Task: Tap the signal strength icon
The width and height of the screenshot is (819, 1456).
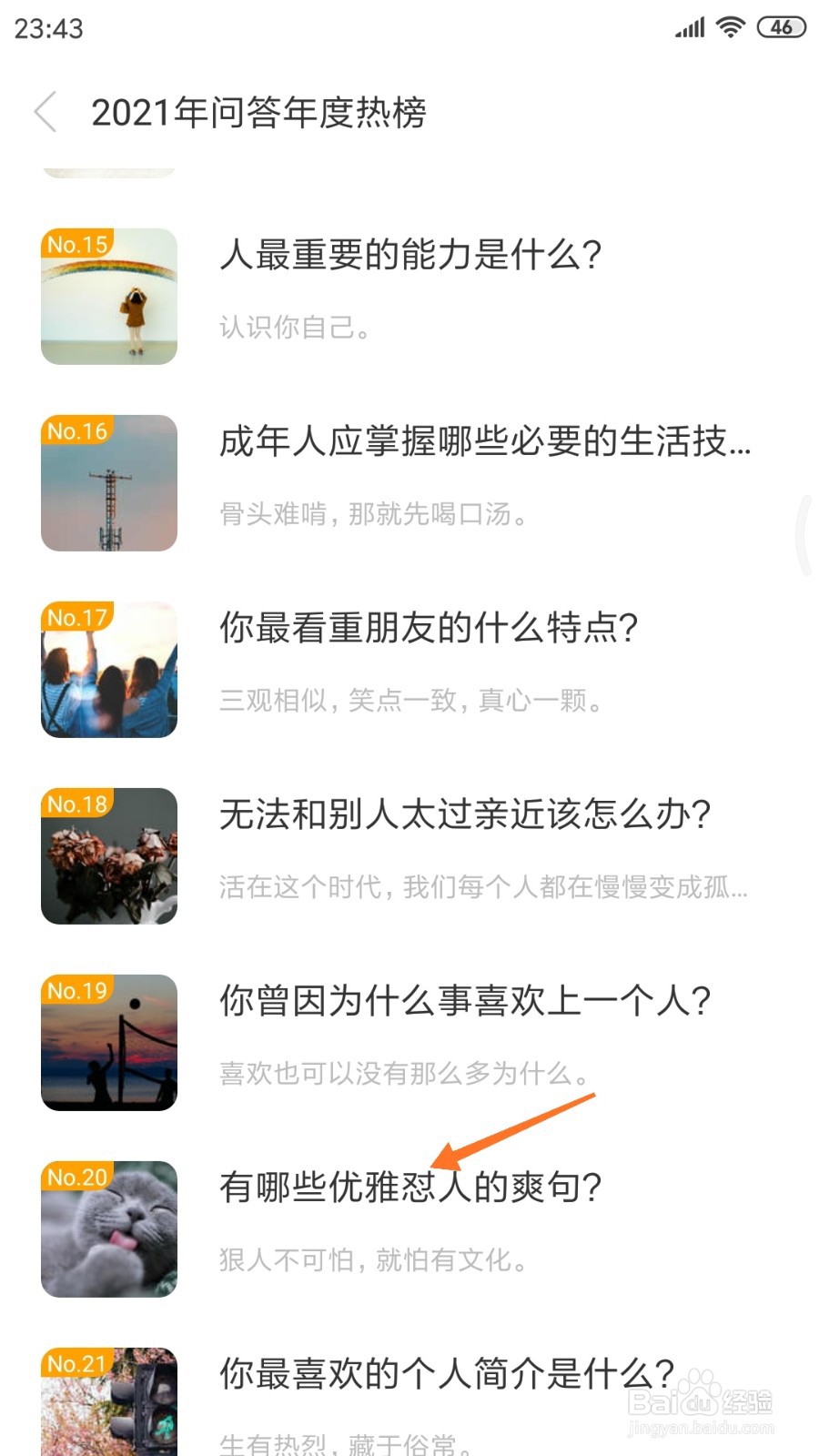Action: tap(689, 28)
